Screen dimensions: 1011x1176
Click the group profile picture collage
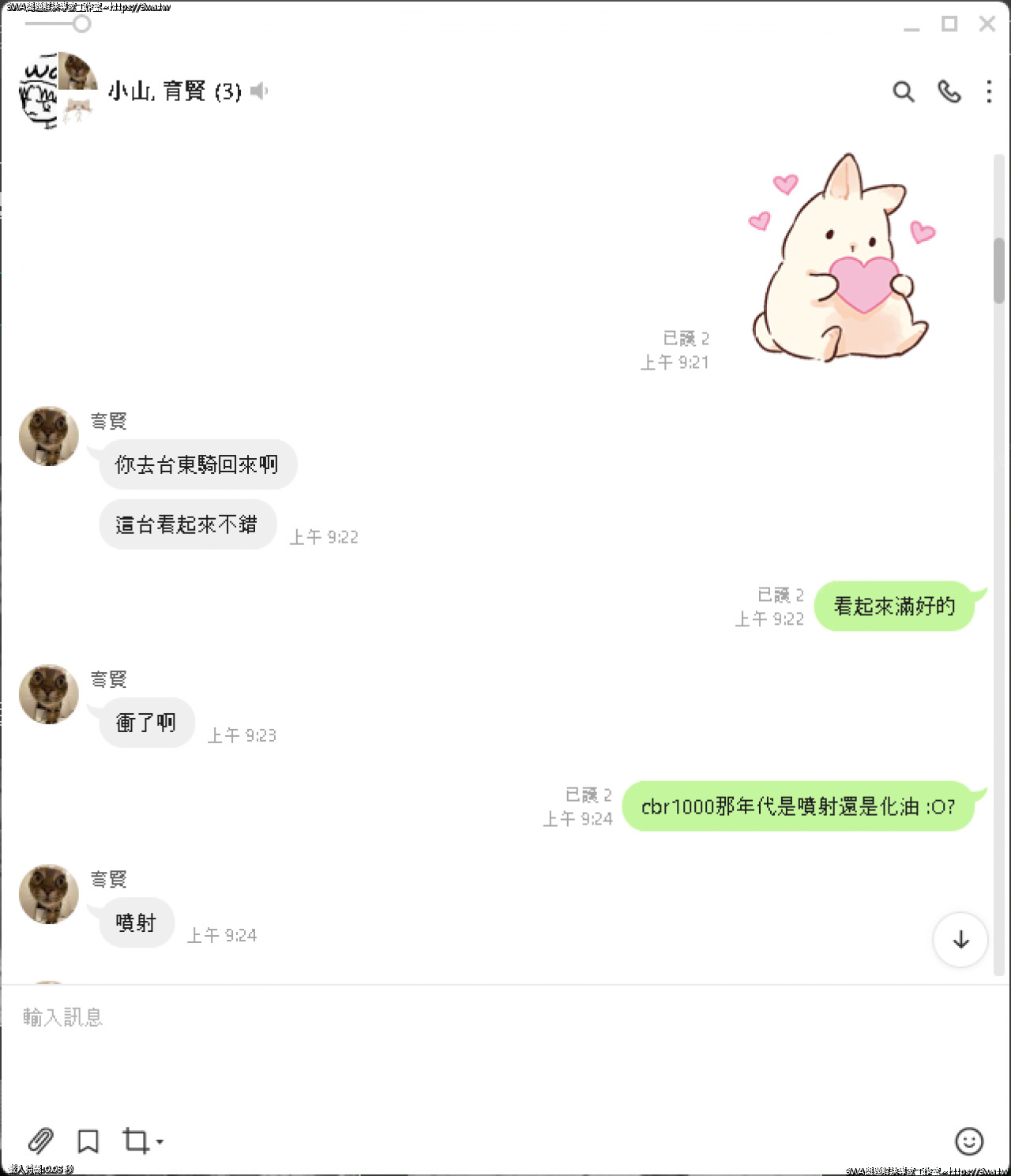[55, 91]
